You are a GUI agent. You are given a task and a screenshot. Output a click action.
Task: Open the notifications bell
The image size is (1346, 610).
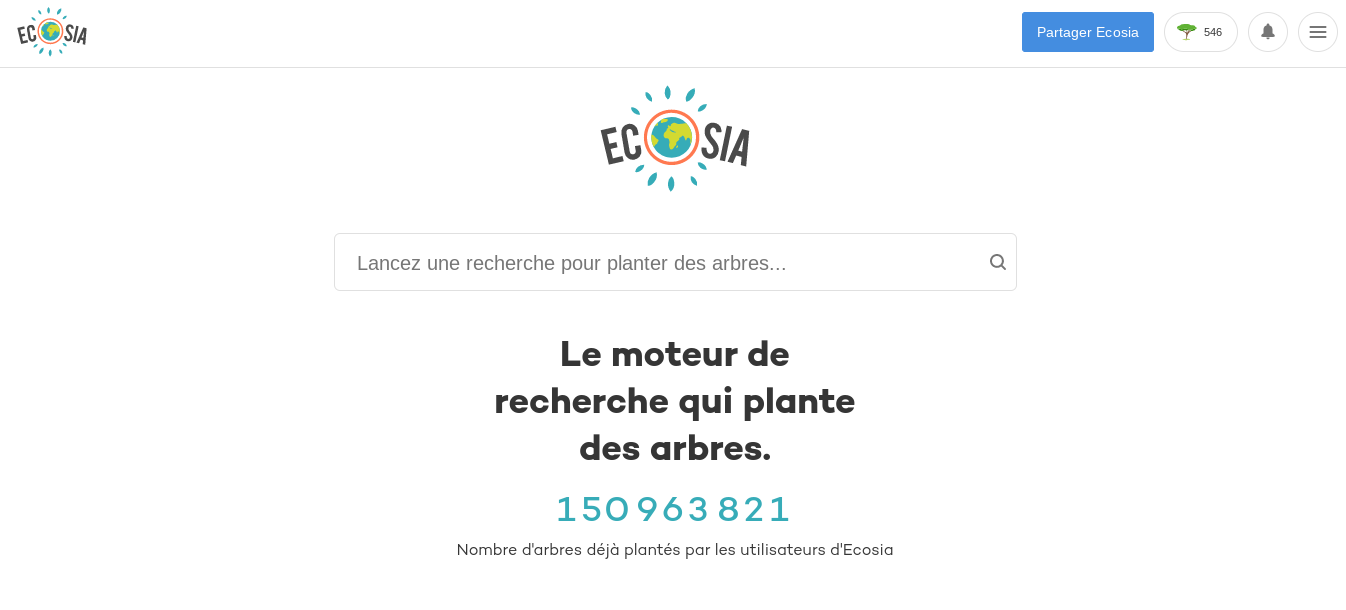pyautogui.click(x=1267, y=32)
